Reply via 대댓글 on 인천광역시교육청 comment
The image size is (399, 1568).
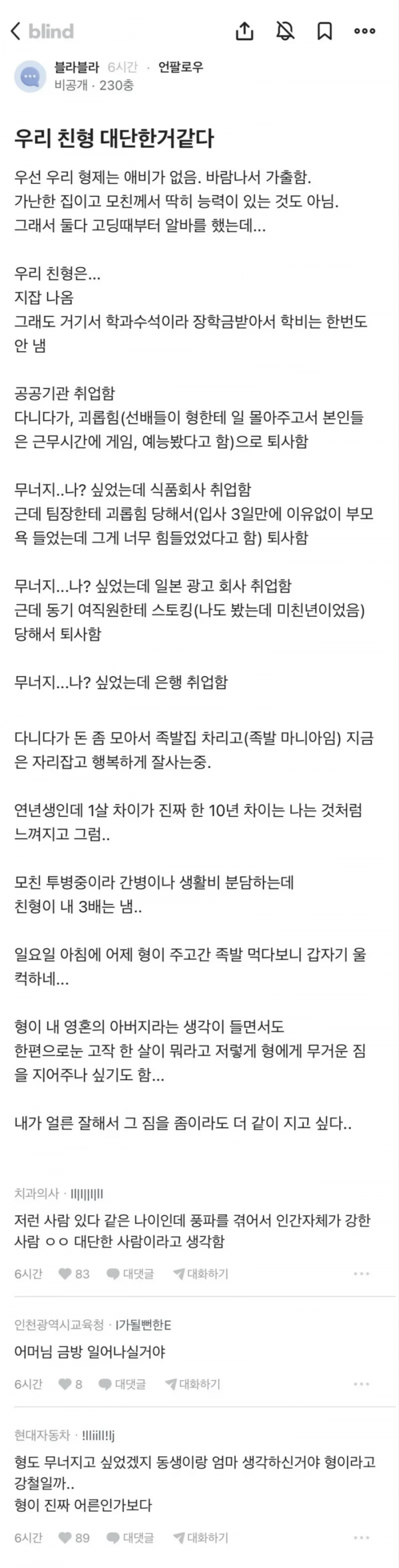(x=122, y=1384)
